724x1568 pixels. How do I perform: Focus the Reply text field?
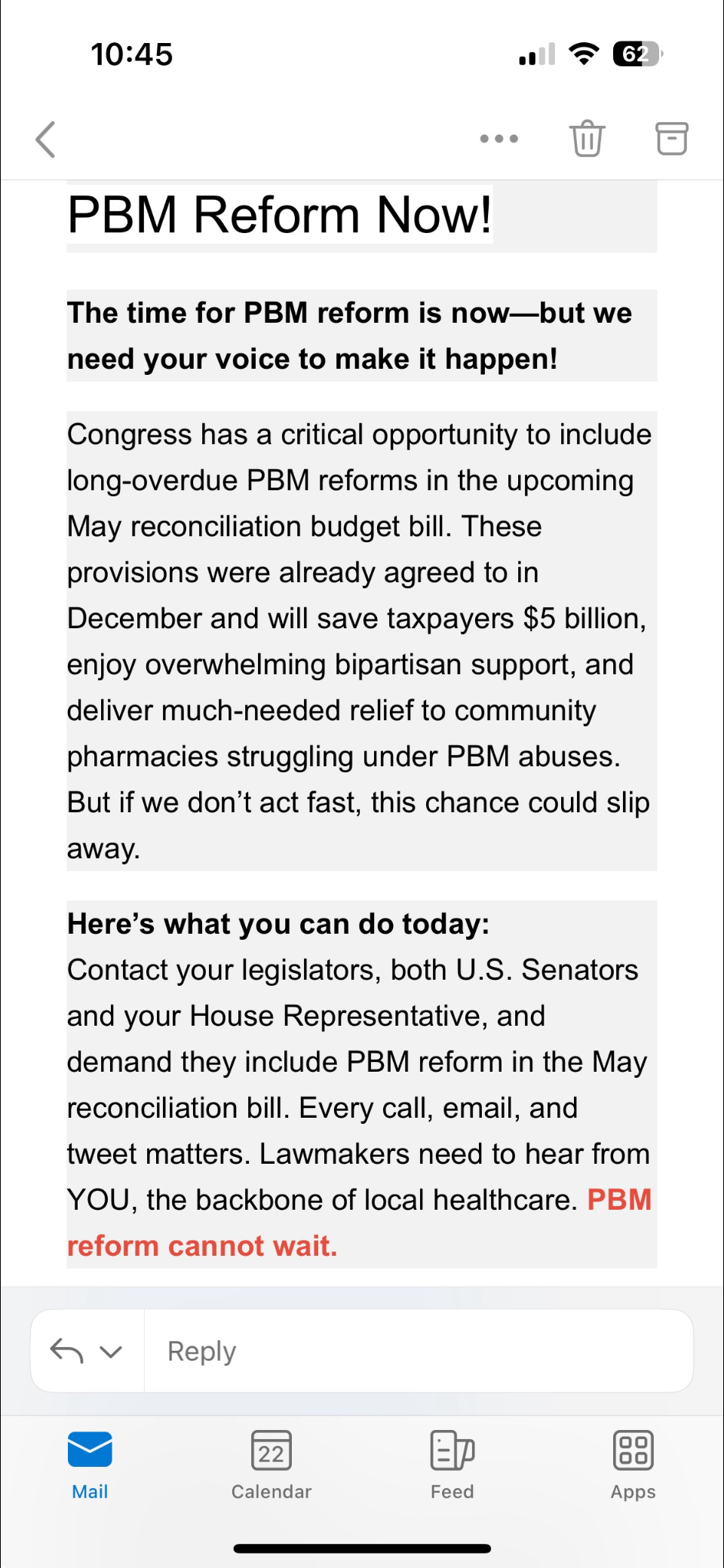418,1351
